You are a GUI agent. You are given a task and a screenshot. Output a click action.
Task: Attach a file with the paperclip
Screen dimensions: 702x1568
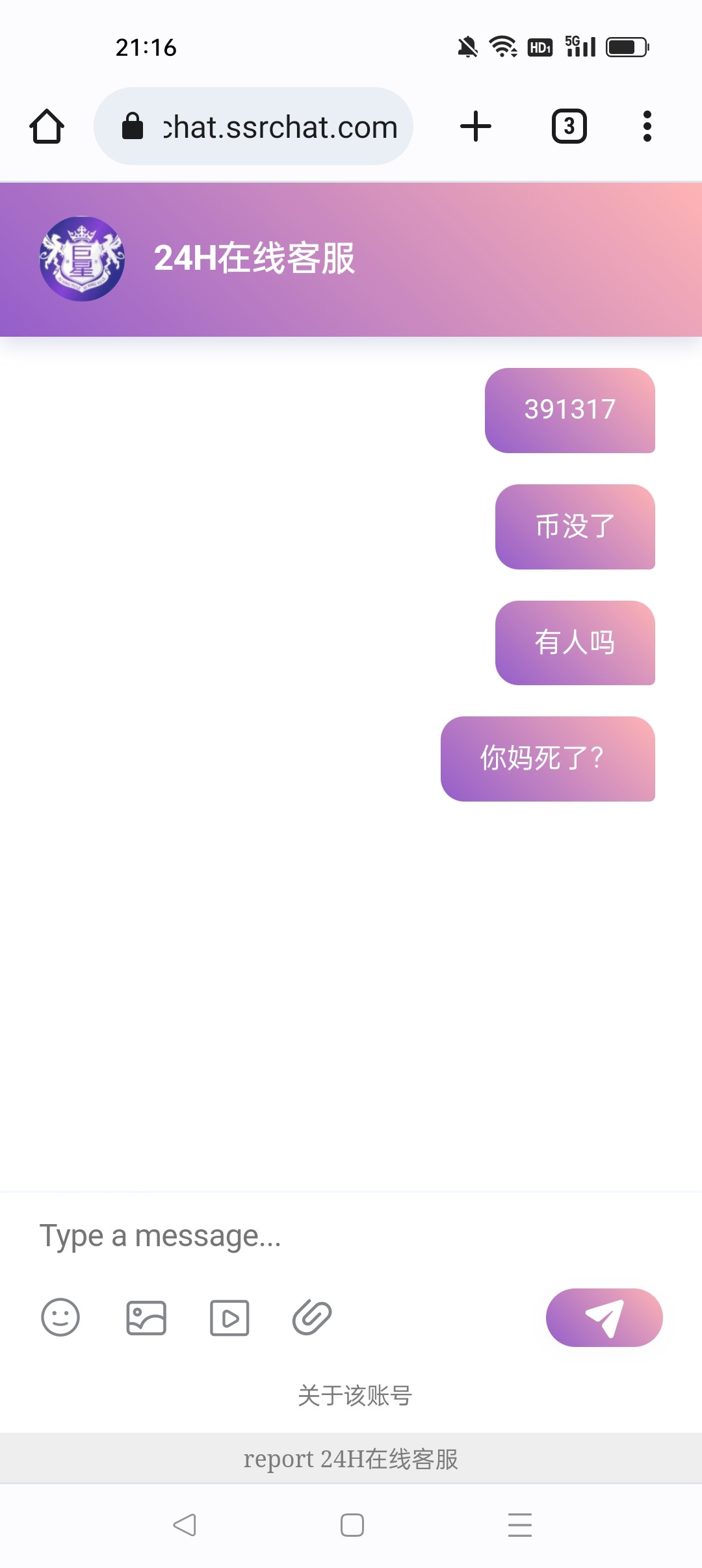click(312, 1318)
